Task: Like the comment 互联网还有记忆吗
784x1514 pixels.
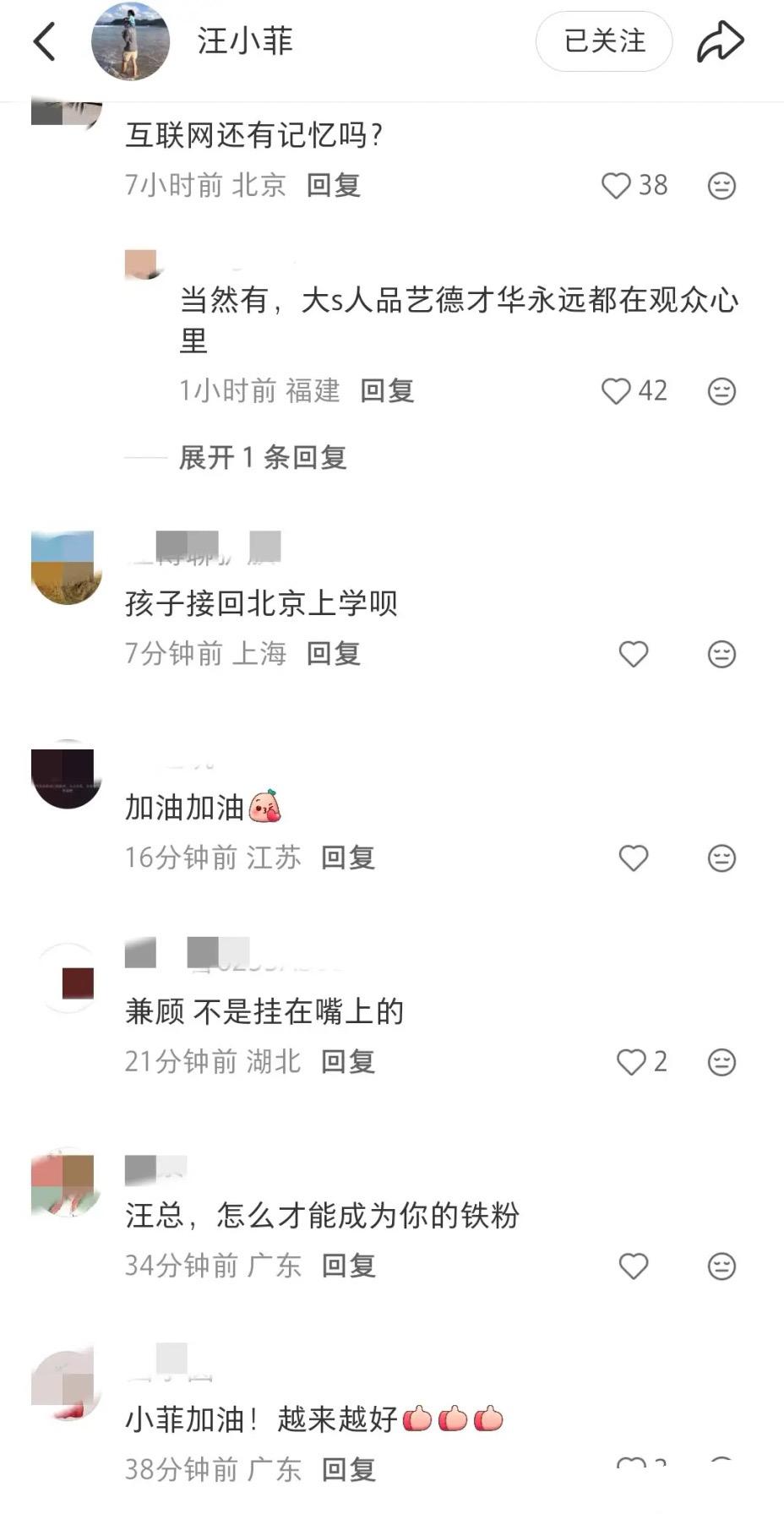Action: [x=616, y=186]
